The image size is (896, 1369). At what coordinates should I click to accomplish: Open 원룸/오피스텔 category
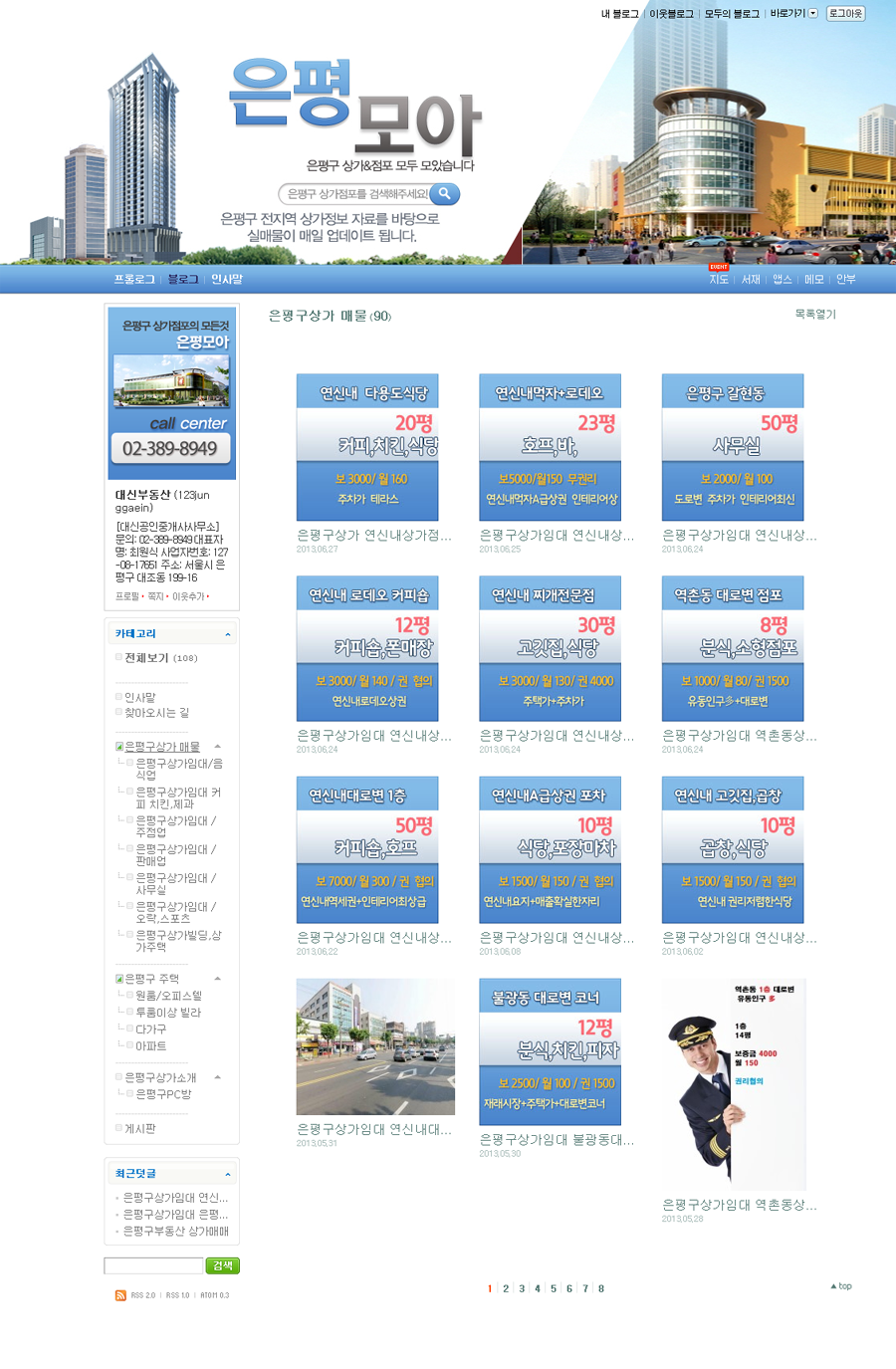tap(168, 996)
